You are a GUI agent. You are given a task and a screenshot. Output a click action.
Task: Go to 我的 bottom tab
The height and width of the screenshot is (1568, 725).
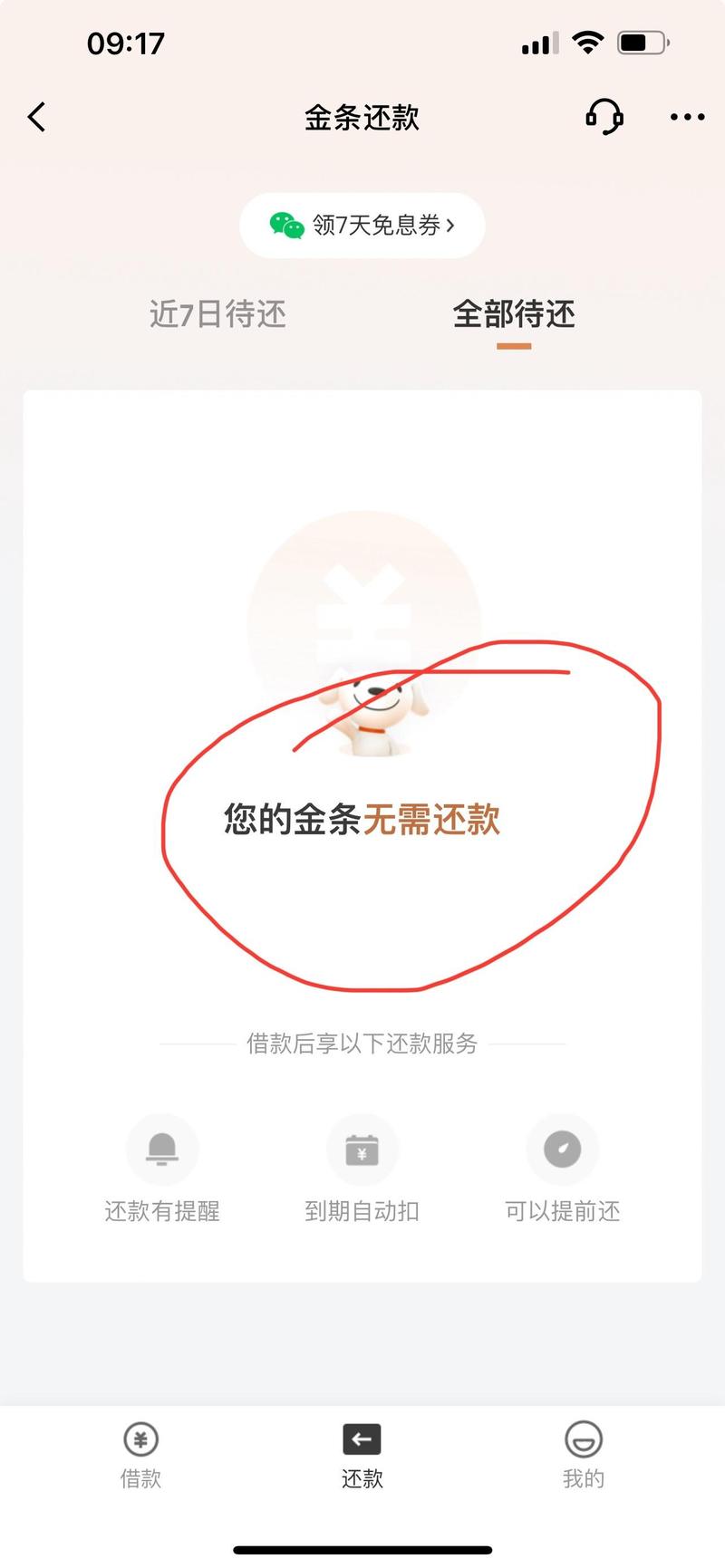coord(583,1455)
